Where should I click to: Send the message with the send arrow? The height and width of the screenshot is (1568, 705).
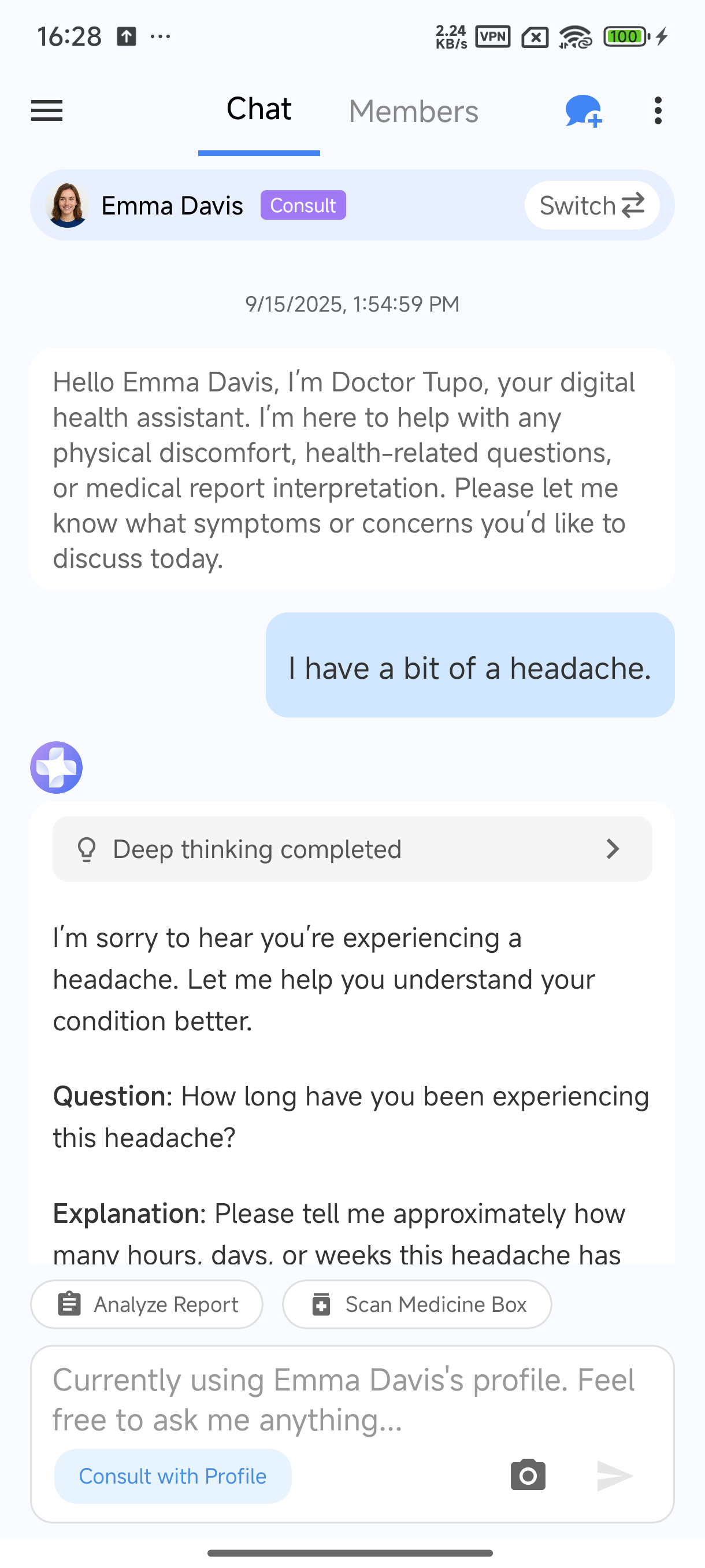[x=616, y=1475]
